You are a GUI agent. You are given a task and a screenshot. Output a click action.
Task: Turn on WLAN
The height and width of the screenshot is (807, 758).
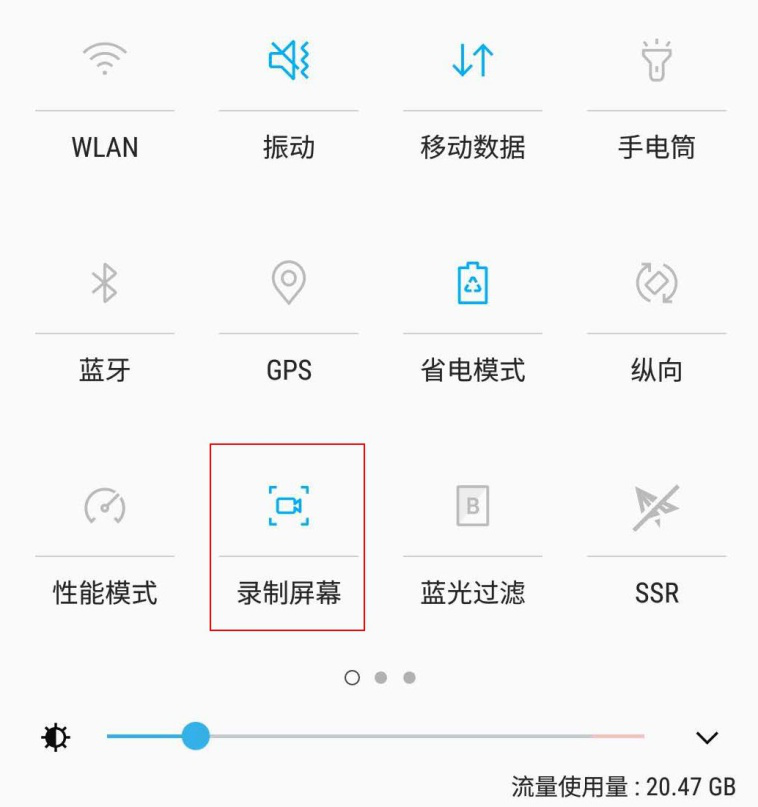tap(105, 62)
